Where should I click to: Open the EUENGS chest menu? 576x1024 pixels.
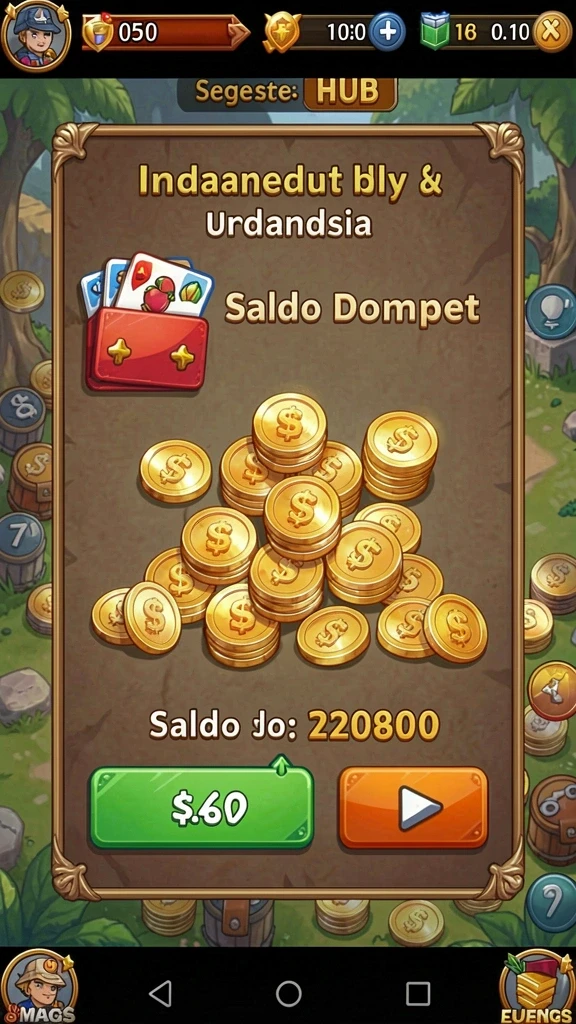537,987
